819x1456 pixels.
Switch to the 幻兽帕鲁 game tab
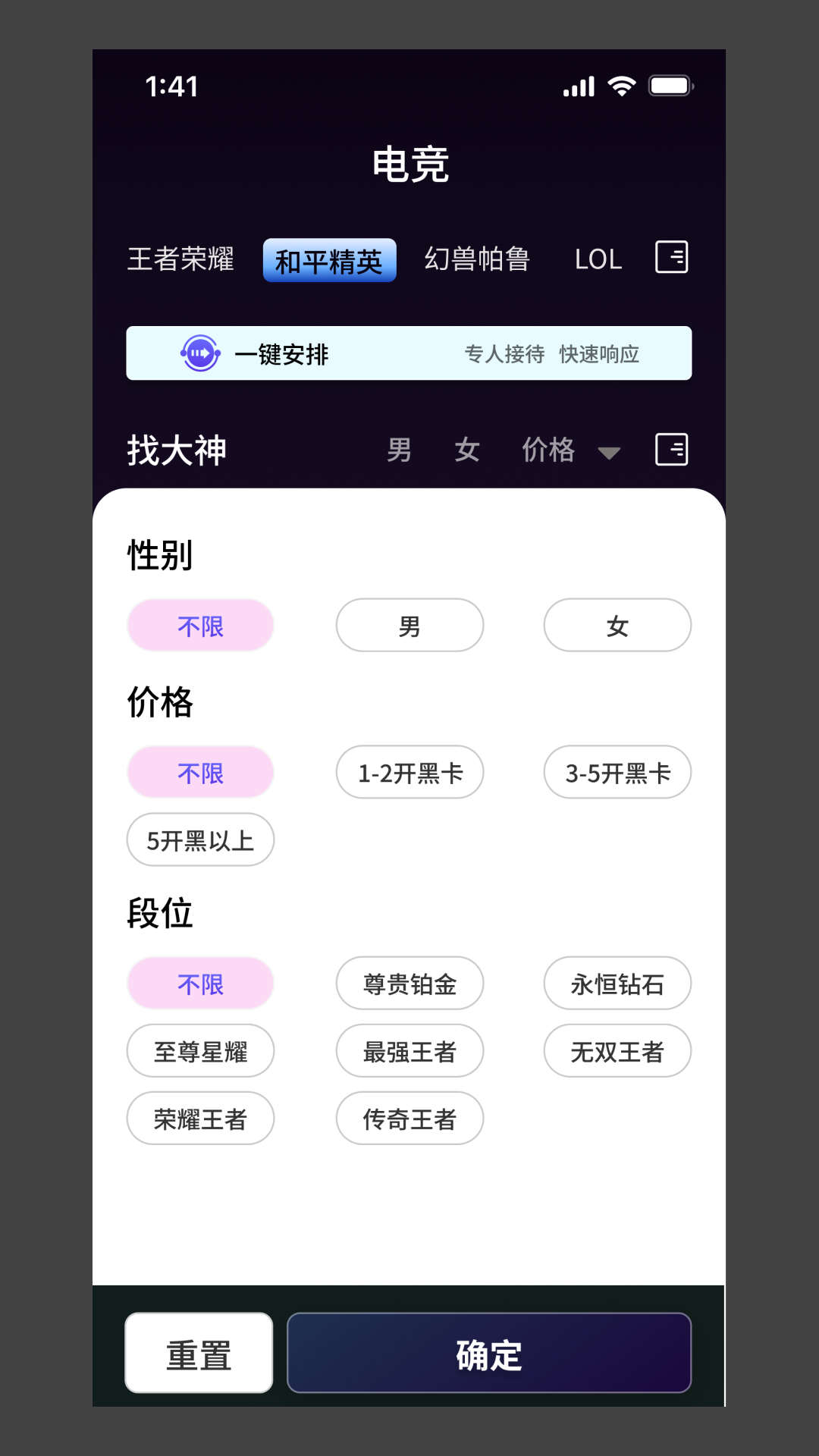pos(476,259)
